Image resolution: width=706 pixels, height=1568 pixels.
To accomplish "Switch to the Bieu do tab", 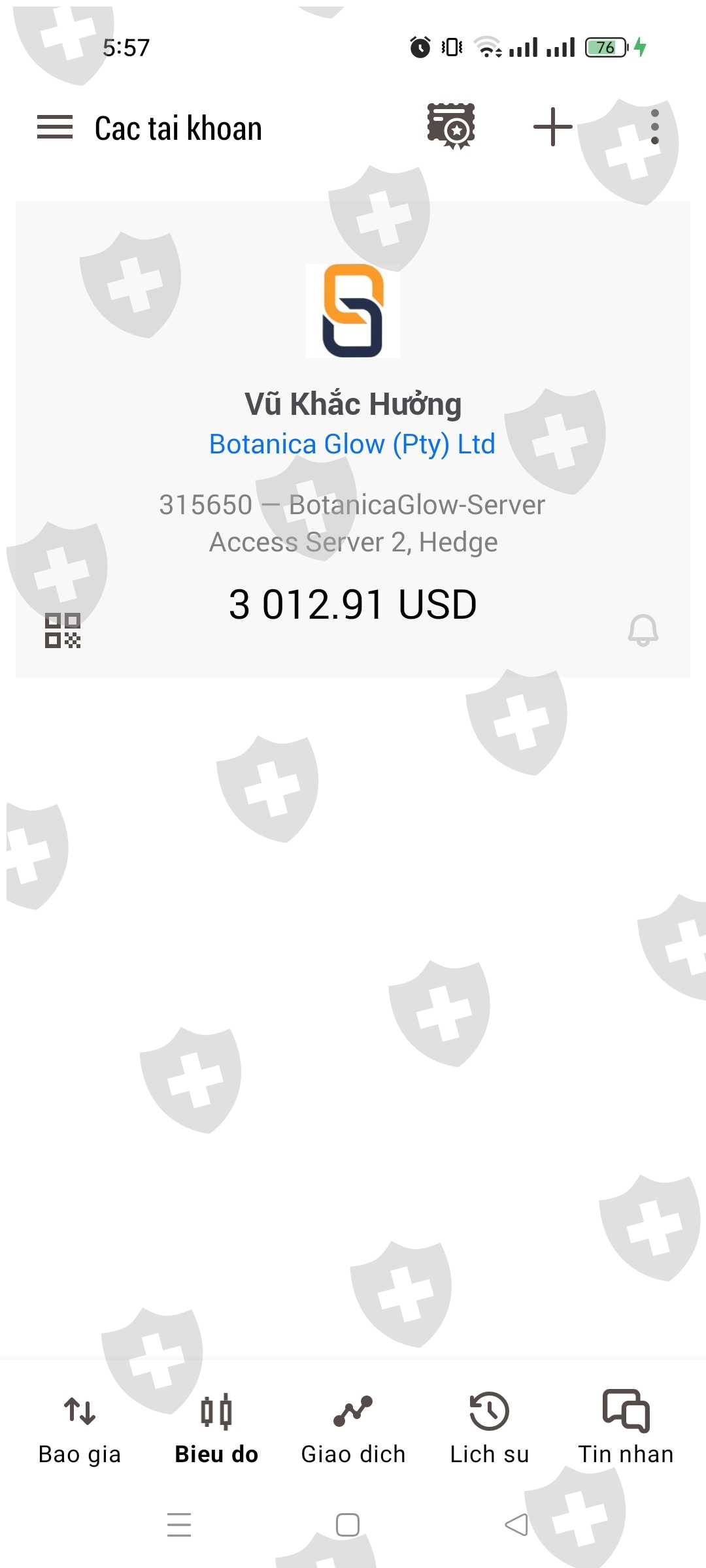I will click(216, 1429).
